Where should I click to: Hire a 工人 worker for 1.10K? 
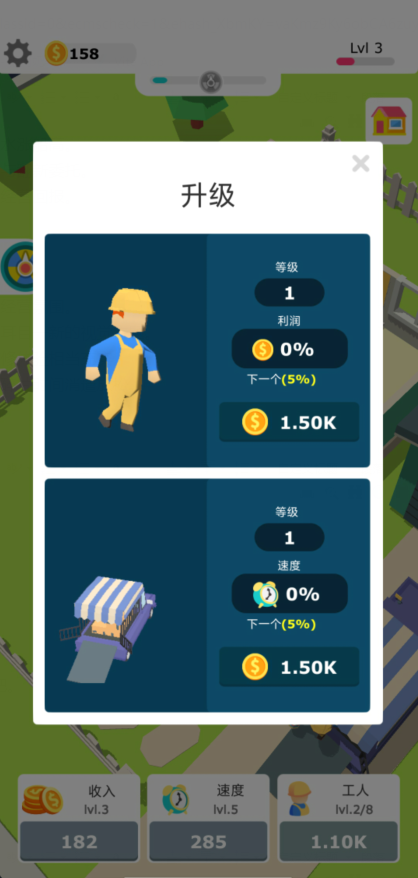click(338, 841)
